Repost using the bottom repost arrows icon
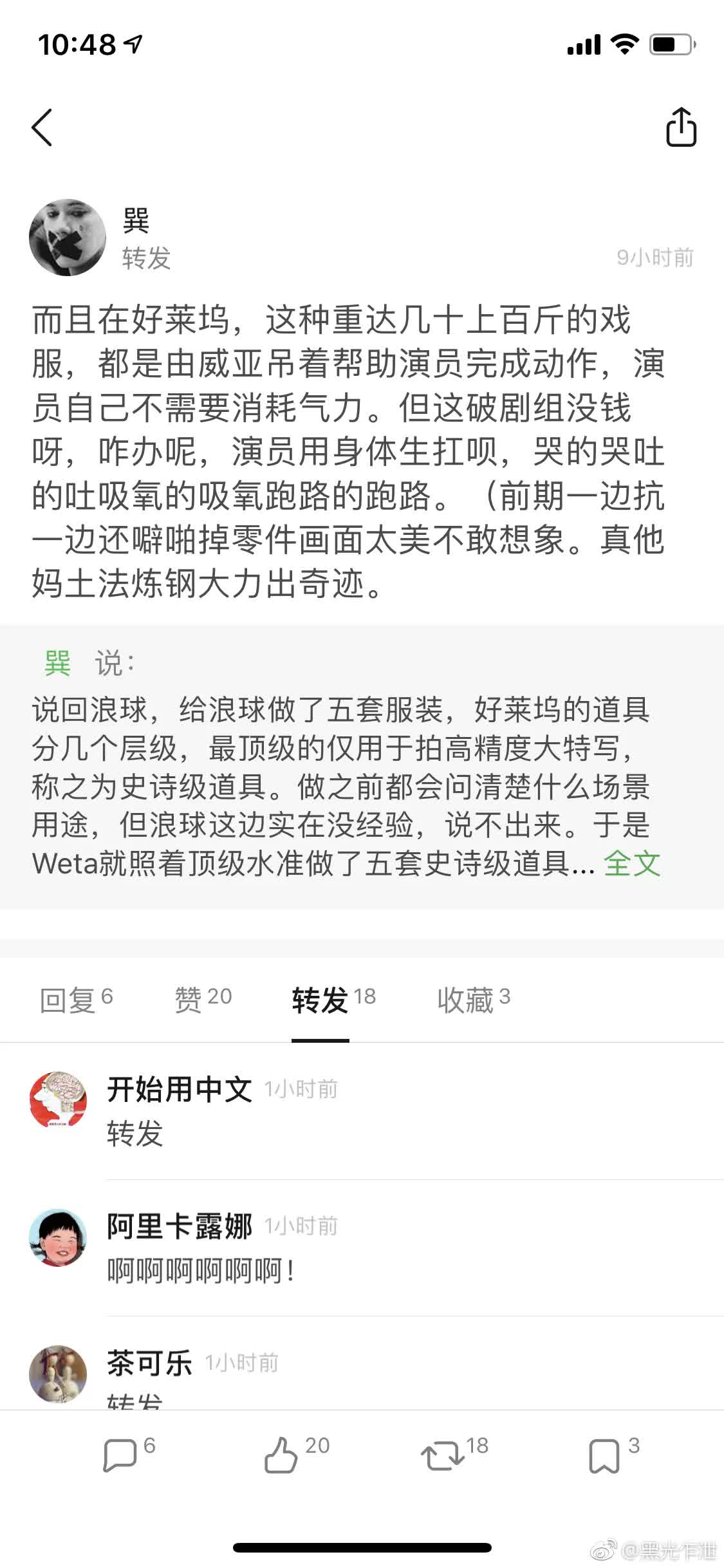The image size is (724, 1568). click(442, 1456)
